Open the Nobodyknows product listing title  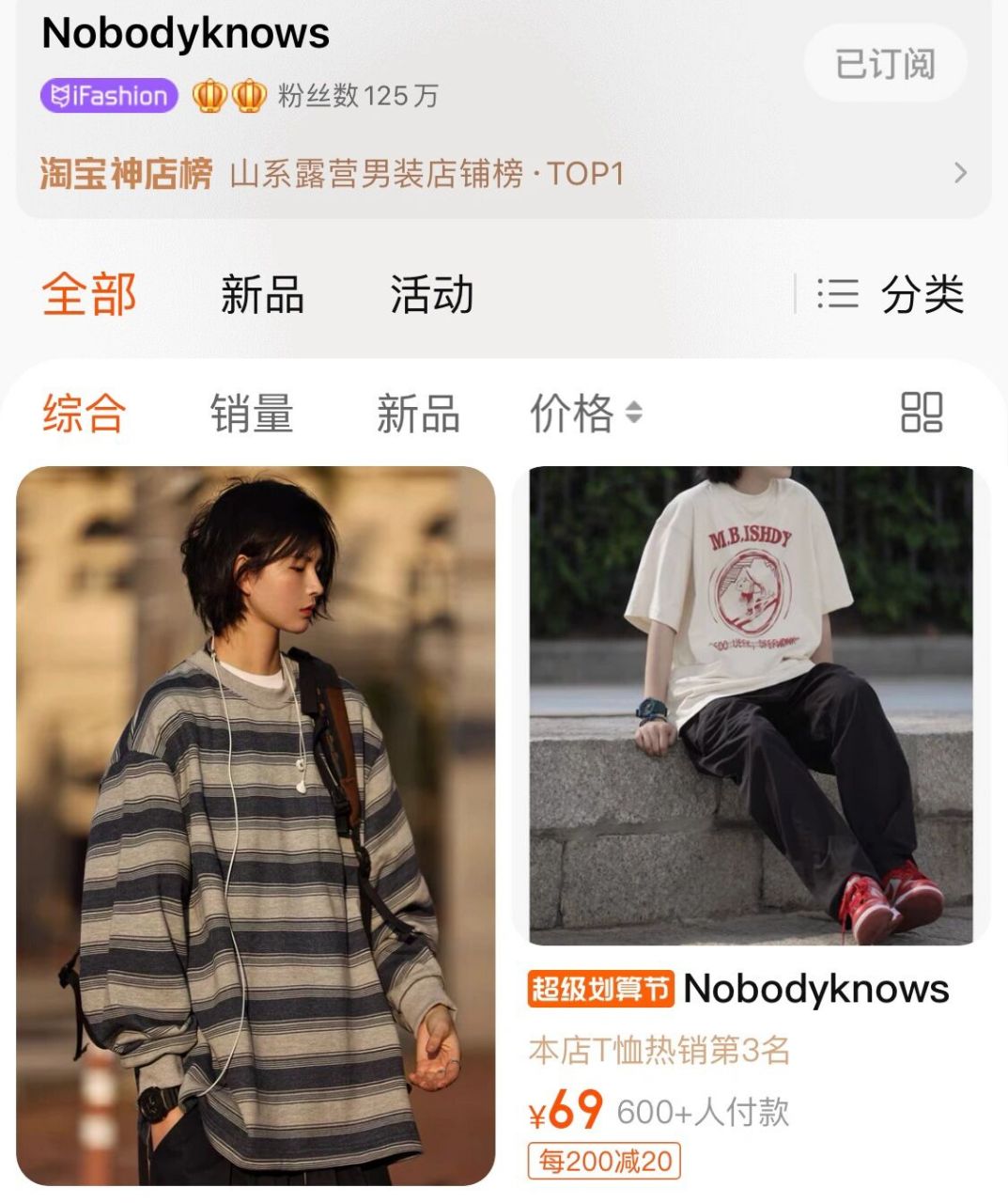(818, 988)
